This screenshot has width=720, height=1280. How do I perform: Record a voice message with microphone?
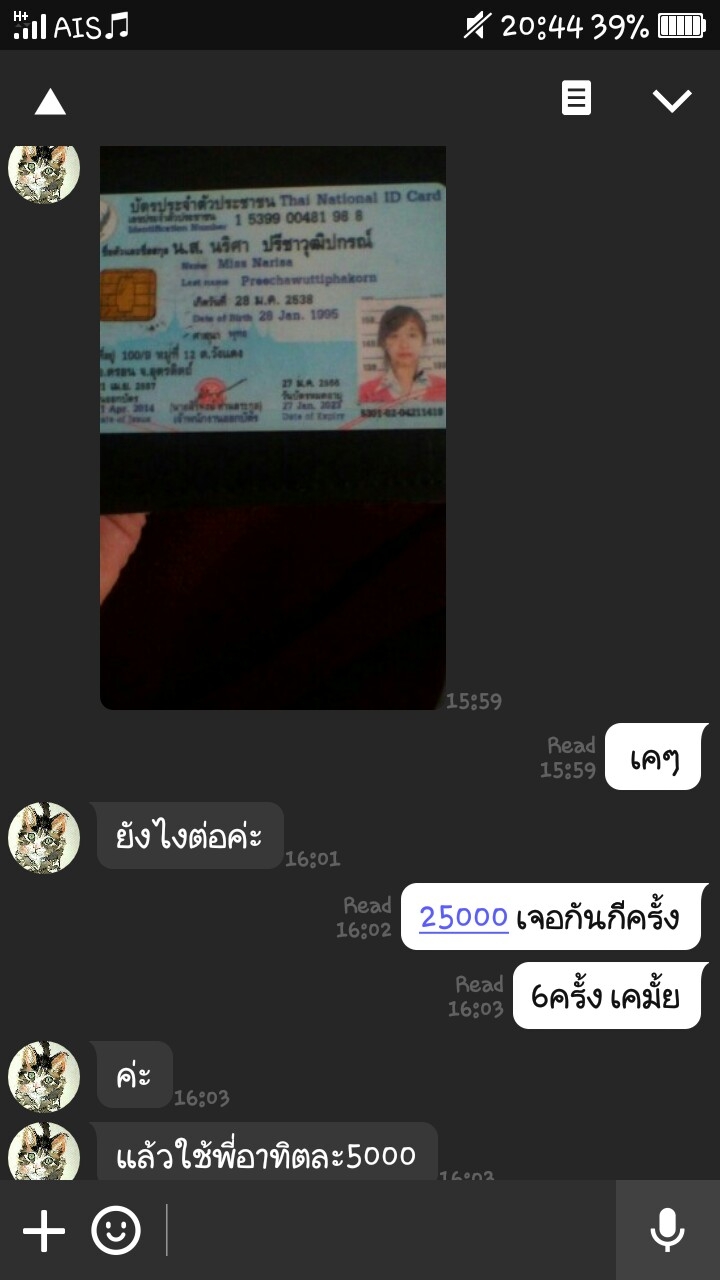pos(667,1230)
